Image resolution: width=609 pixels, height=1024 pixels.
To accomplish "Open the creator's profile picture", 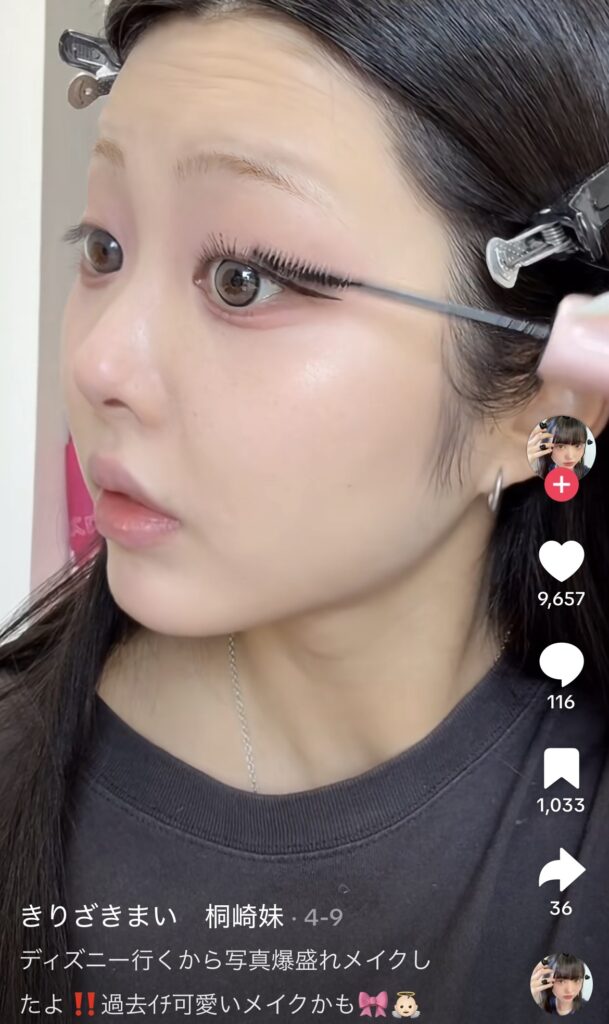I will [x=561, y=446].
